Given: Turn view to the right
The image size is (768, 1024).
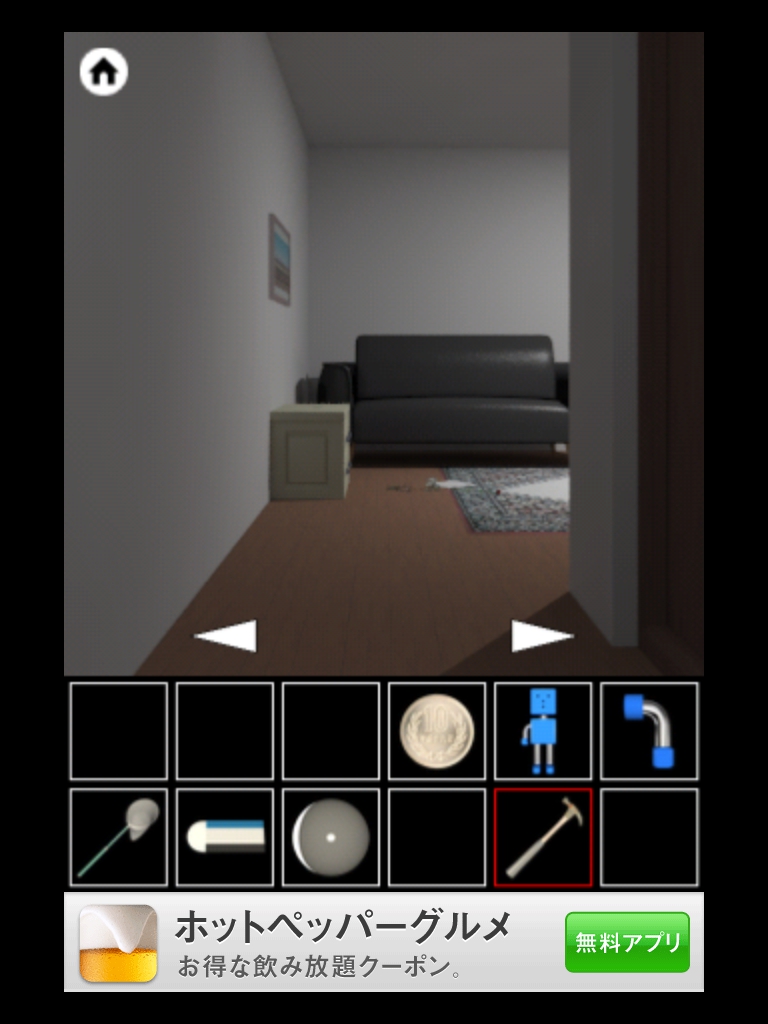Looking at the screenshot, I should [542, 636].
